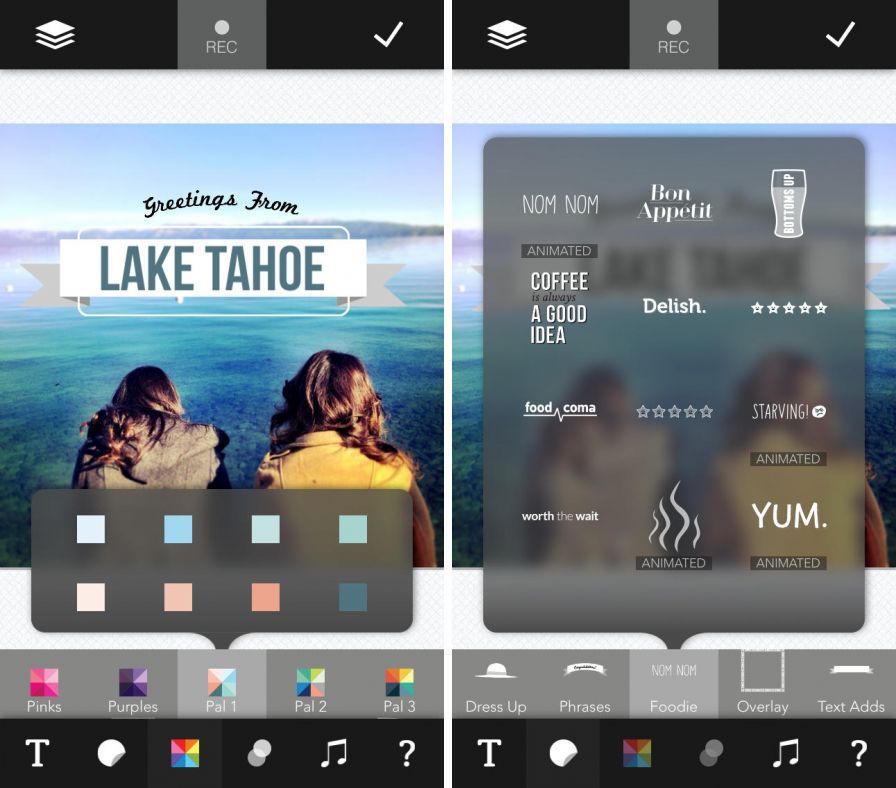
Task: Select the Pinks color palette
Action: 44,687
